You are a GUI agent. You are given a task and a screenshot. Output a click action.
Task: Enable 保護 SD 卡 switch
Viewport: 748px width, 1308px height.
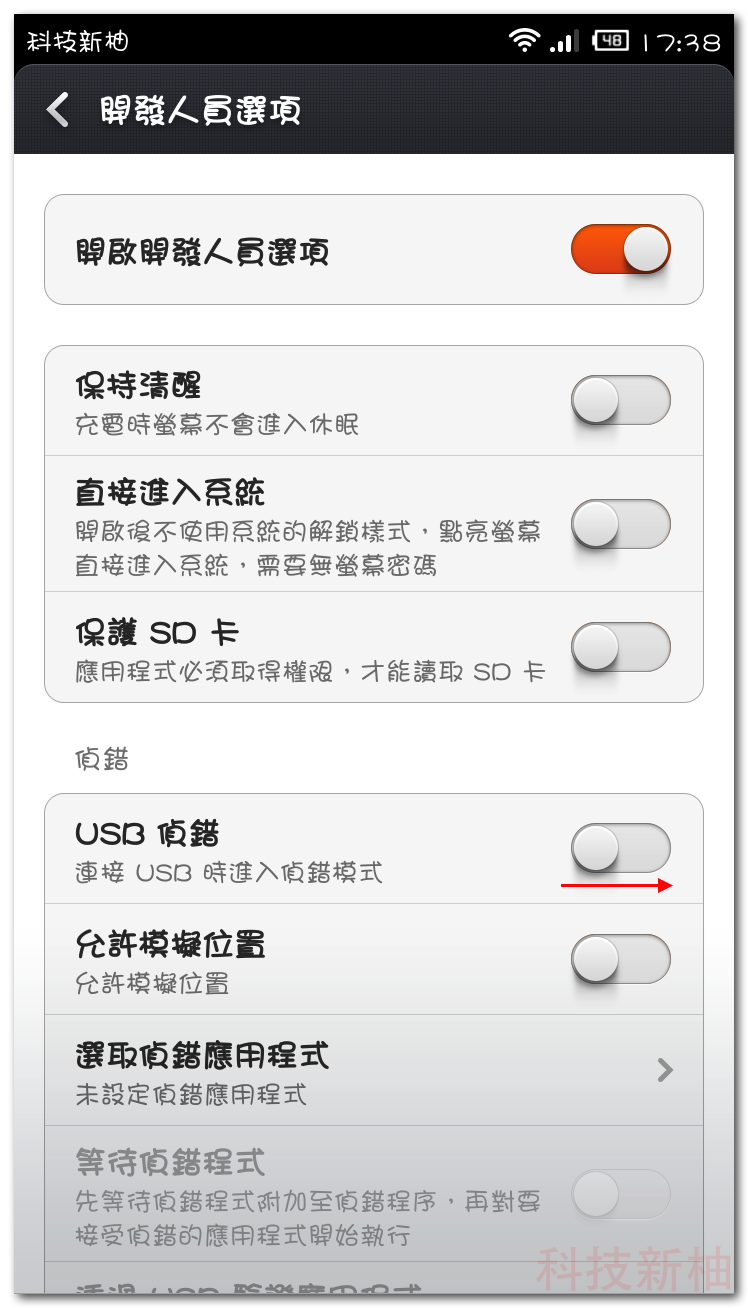pos(620,647)
